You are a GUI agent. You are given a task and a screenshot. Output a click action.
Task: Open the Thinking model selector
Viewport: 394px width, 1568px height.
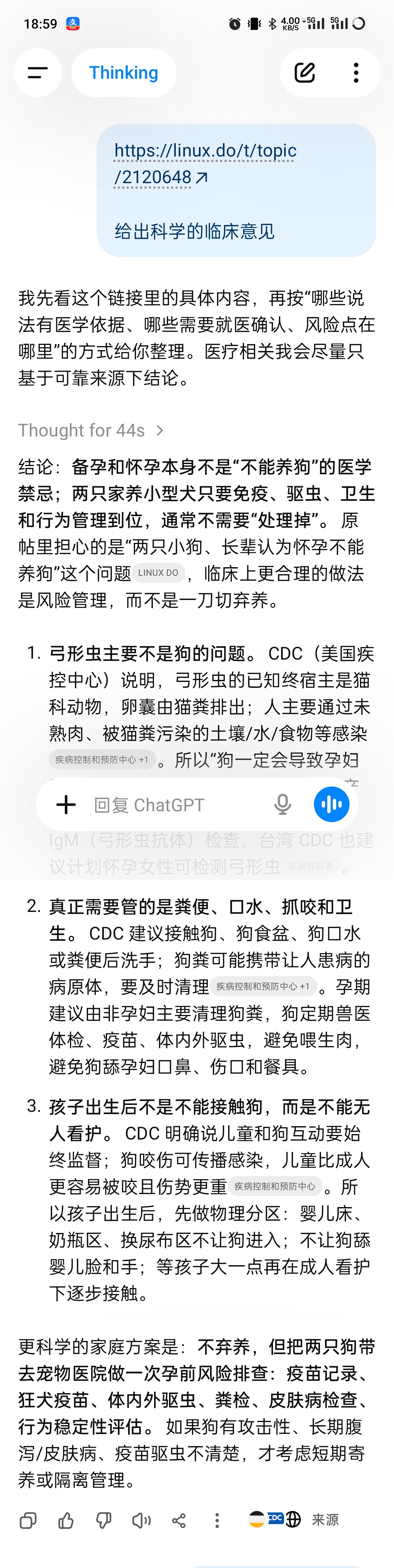(124, 73)
